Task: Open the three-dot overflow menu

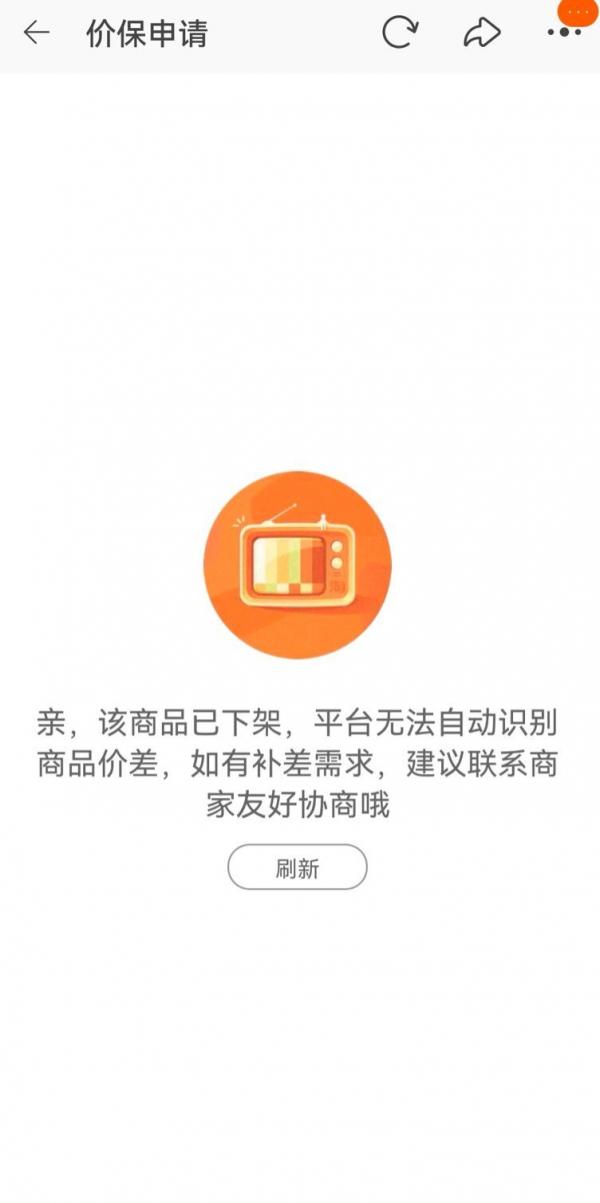Action: tap(564, 33)
